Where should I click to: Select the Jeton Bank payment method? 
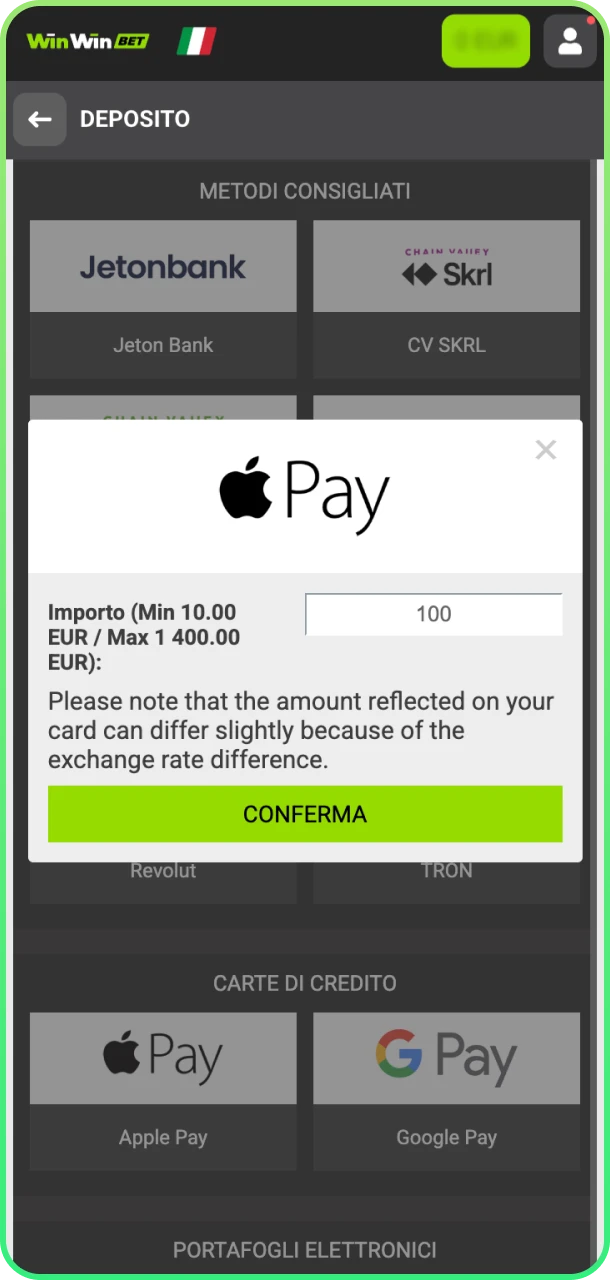point(163,298)
